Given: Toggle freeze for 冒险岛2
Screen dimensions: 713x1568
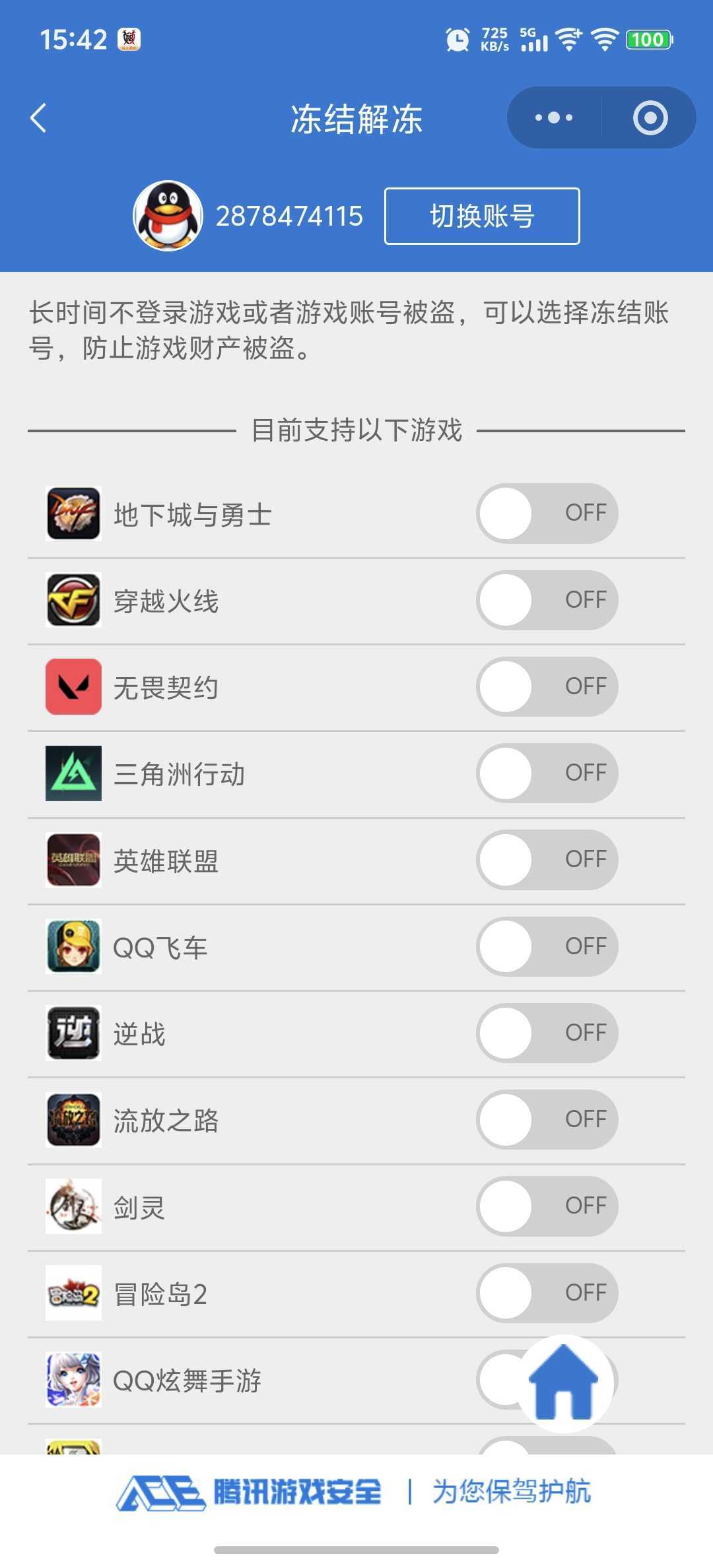Looking at the screenshot, I should 547,1293.
